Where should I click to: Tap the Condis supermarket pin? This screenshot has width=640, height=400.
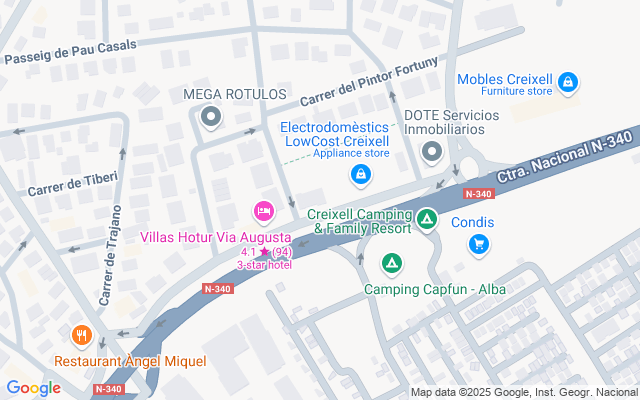tap(479, 243)
